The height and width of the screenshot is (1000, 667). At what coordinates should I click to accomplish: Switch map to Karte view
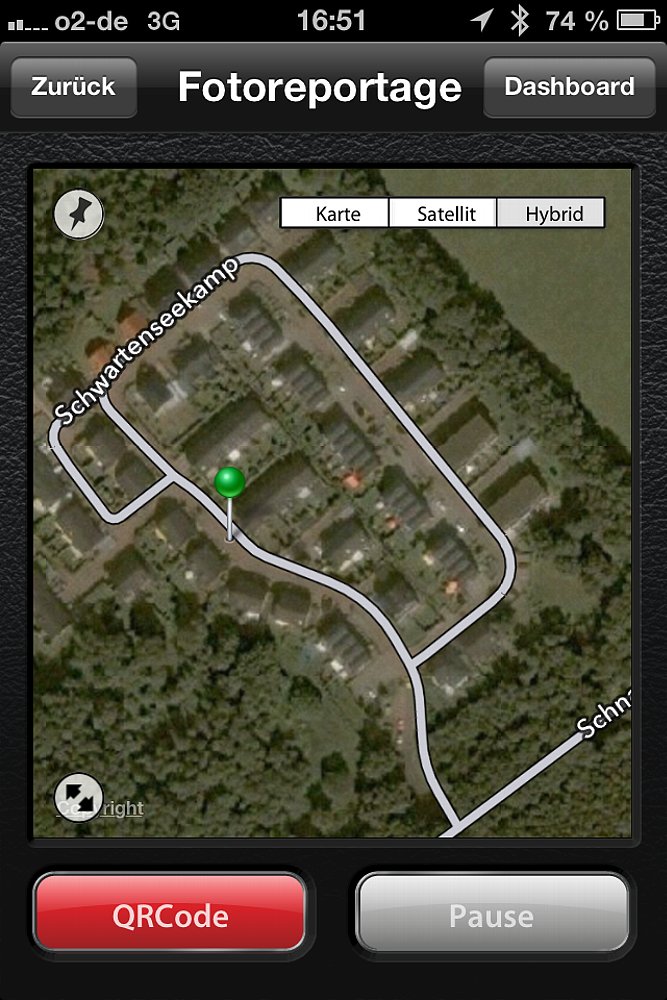[336, 213]
